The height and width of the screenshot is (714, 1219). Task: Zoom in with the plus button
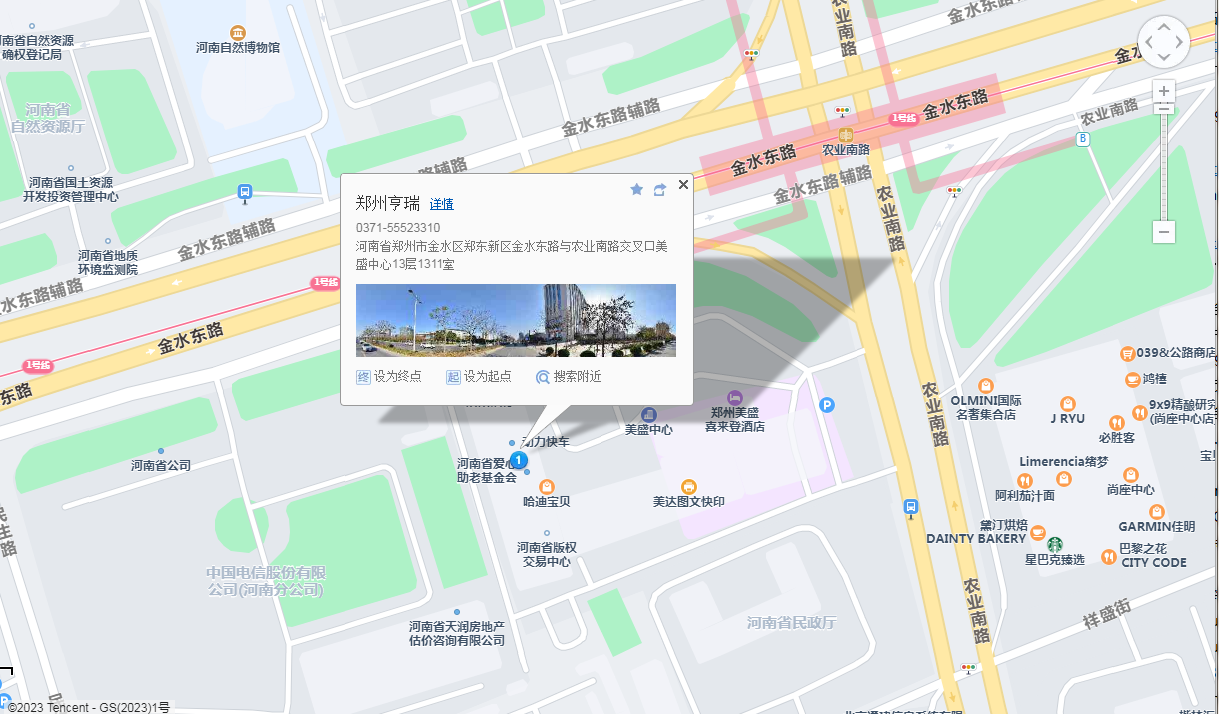1163,90
